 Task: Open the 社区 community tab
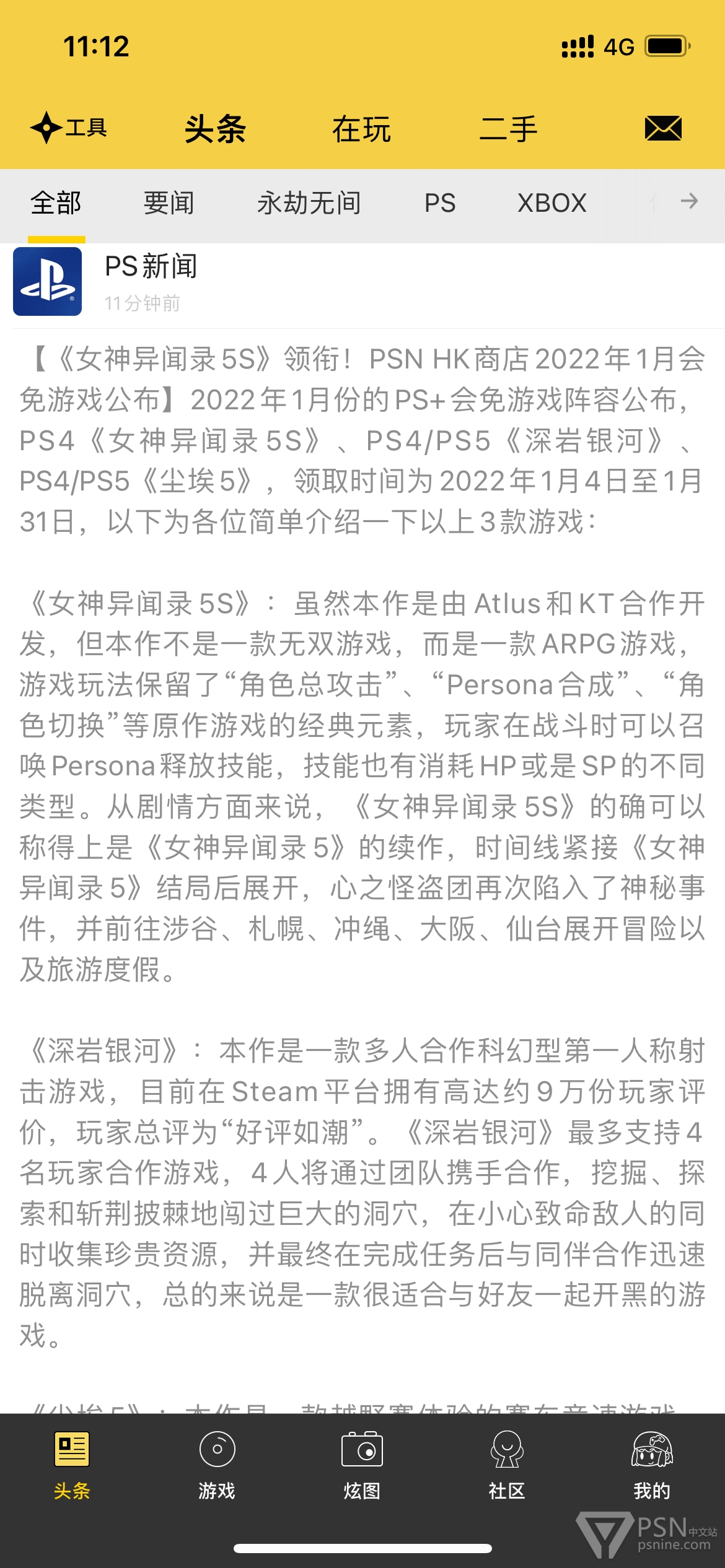coord(507,1465)
